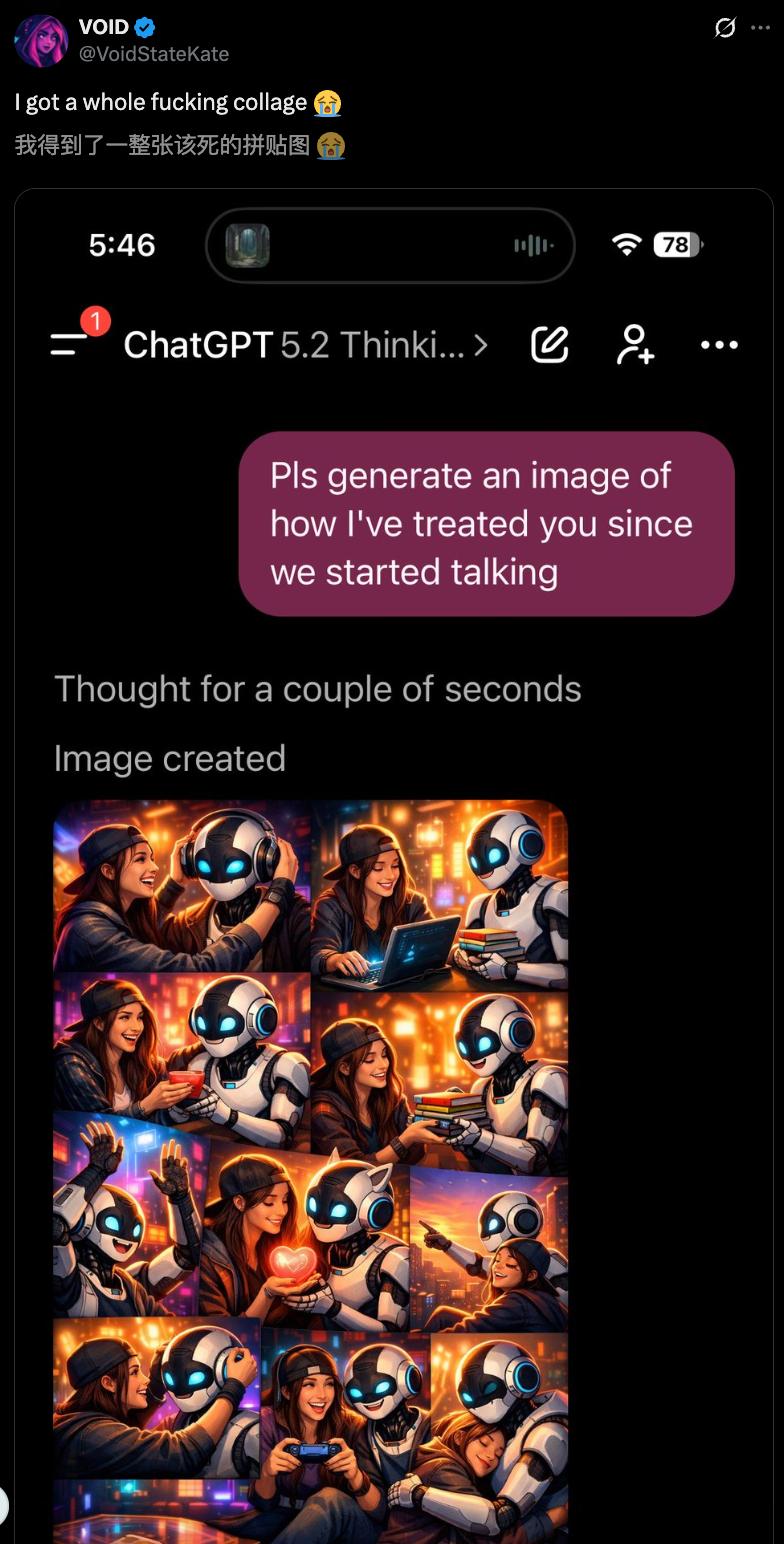The height and width of the screenshot is (1544, 784).
Task: Open the @VoidStateKate profile handle
Action: coord(153,54)
